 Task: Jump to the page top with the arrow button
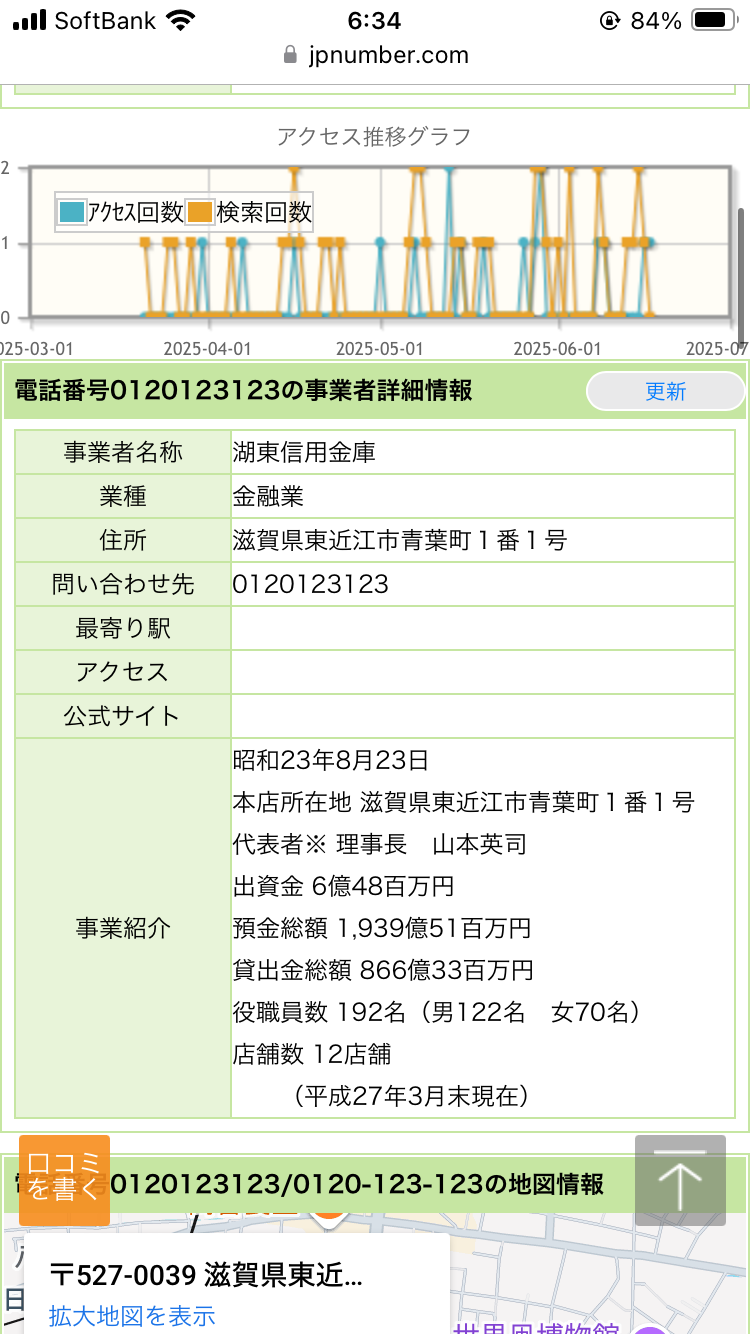pyautogui.click(x=680, y=1180)
